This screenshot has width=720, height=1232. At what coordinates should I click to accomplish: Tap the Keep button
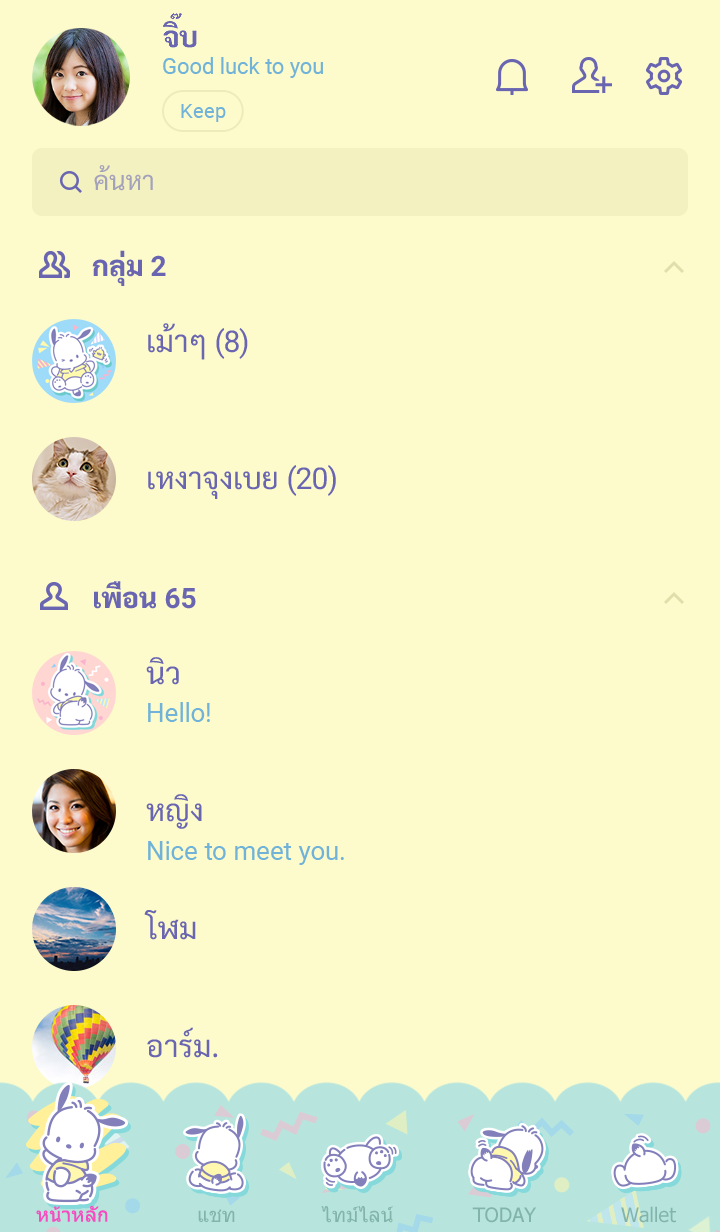coord(202,111)
